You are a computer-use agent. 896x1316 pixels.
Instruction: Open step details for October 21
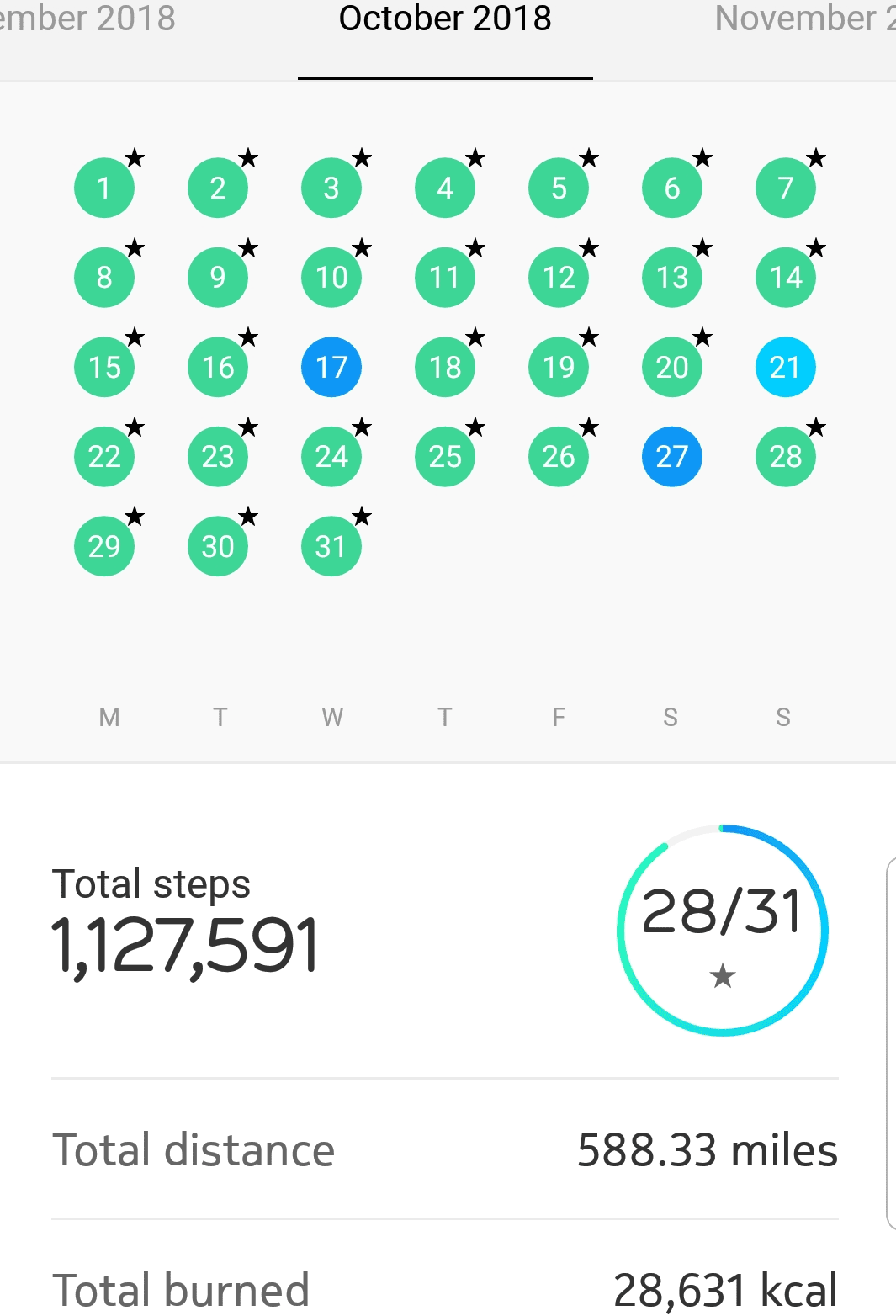click(785, 367)
